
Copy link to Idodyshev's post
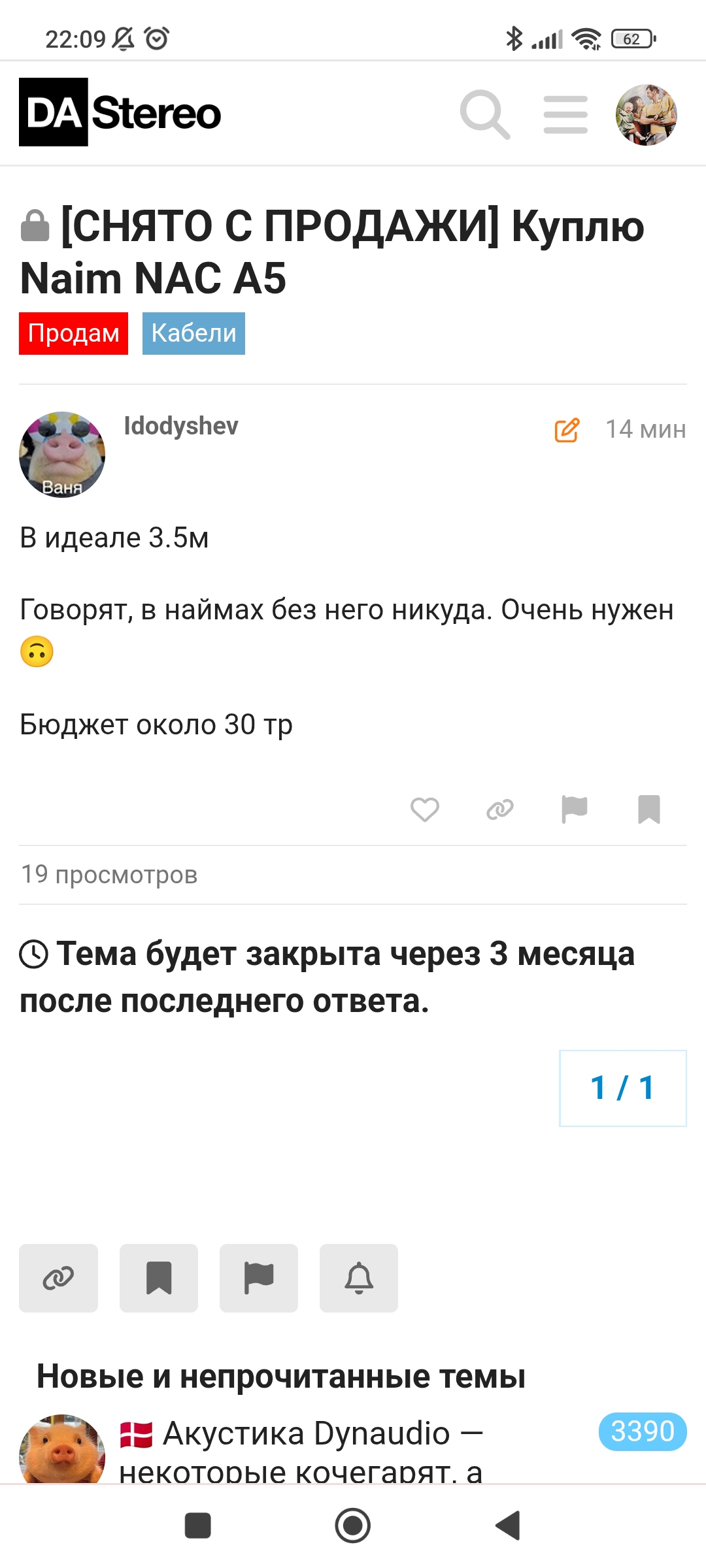click(x=500, y=809)
